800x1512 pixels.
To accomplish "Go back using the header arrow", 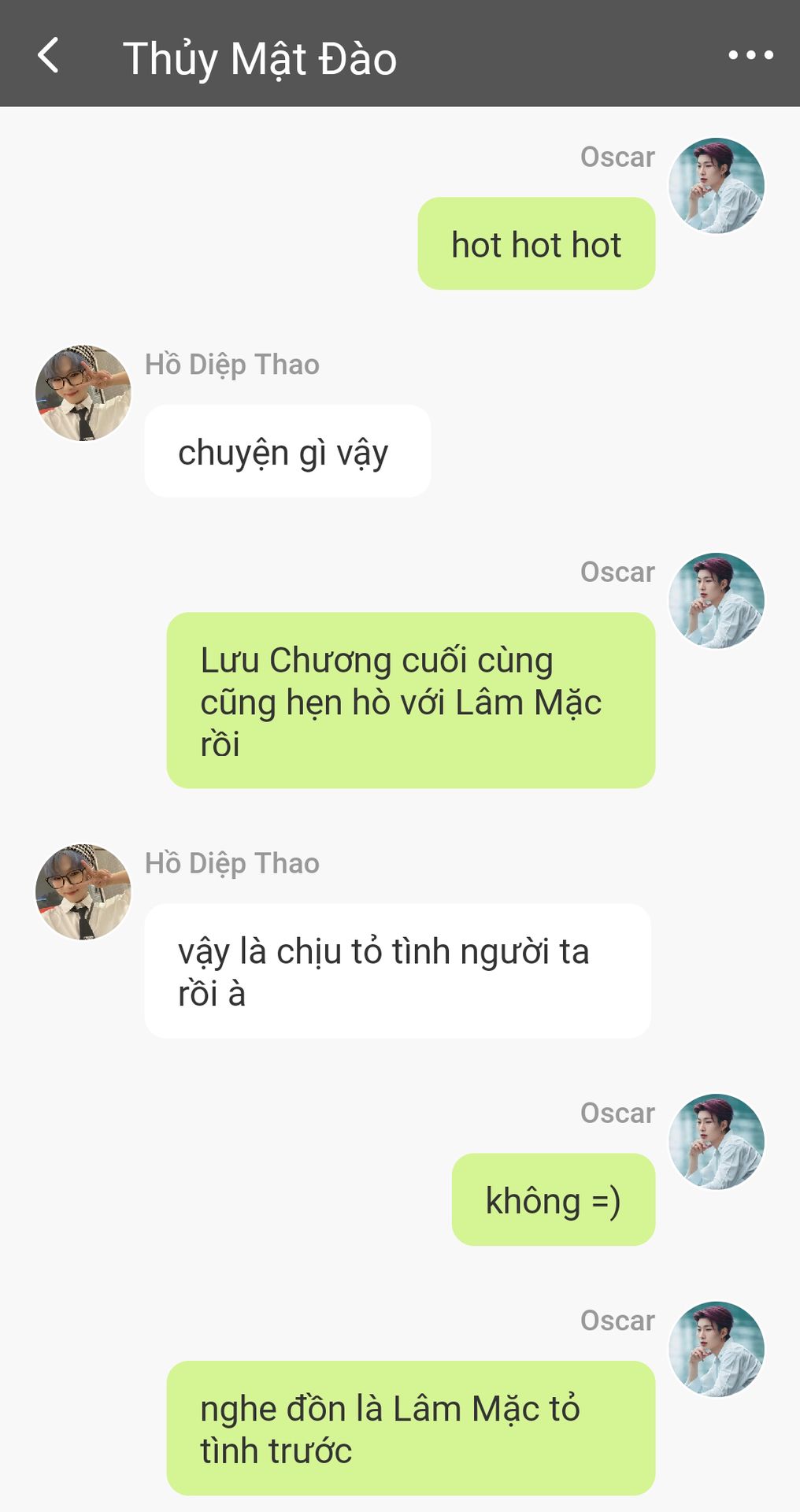I will pyautogui.click(x=48, y=55).
